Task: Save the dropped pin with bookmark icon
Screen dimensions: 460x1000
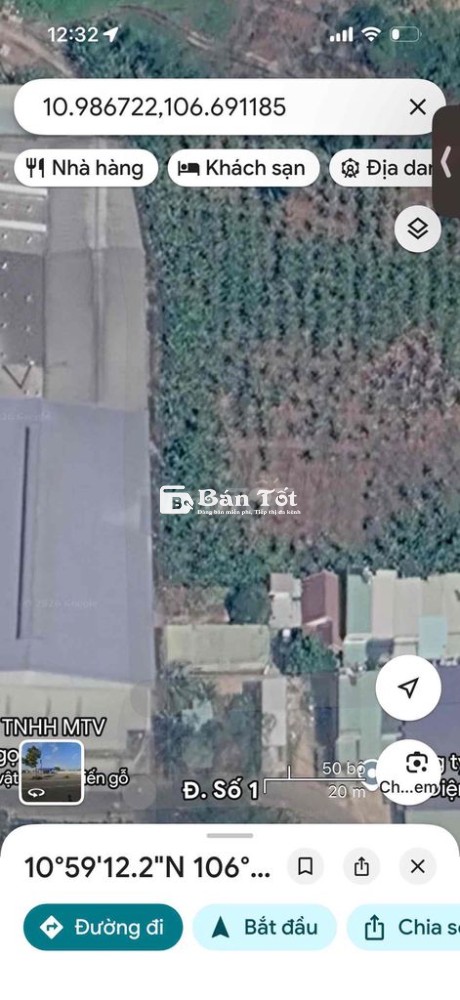Action: [x=305, y=867]
